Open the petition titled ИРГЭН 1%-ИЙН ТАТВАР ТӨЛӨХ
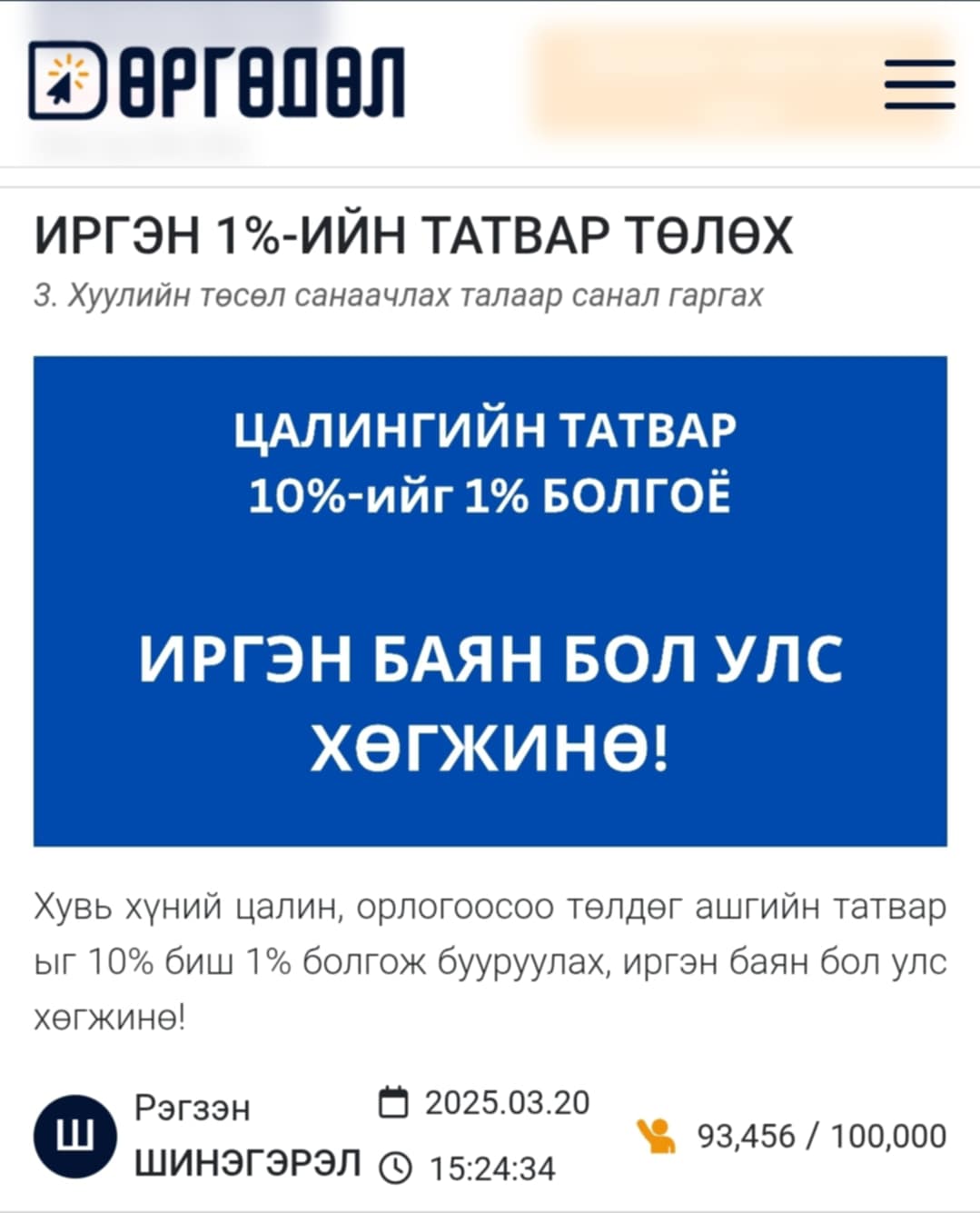Viewport: 980px width, 1213px height. [413, 235]
